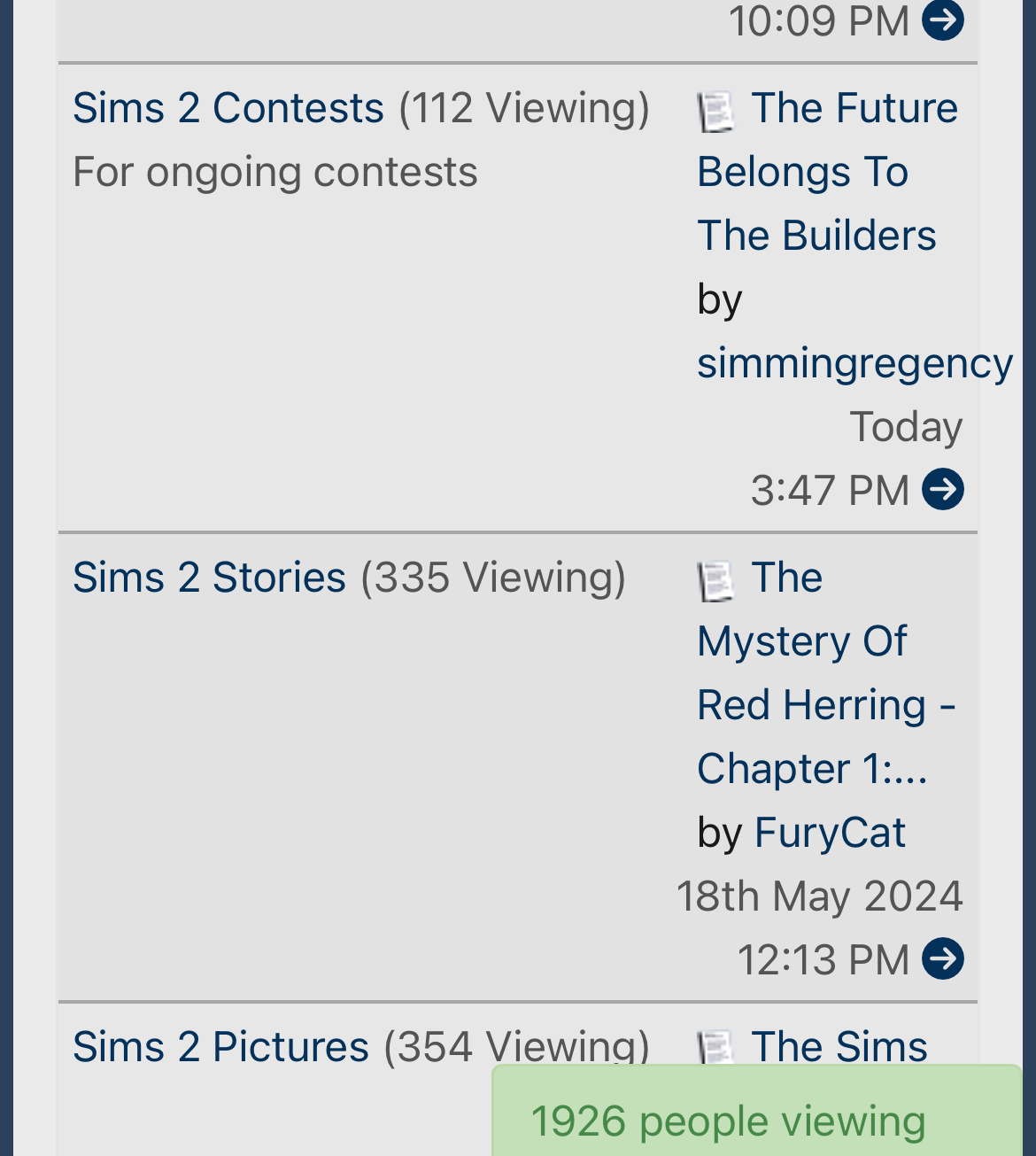Open the Sims 2 Contests forum
The image size is (1036, 1156).
pyautogui.click(x=228, y=107)
